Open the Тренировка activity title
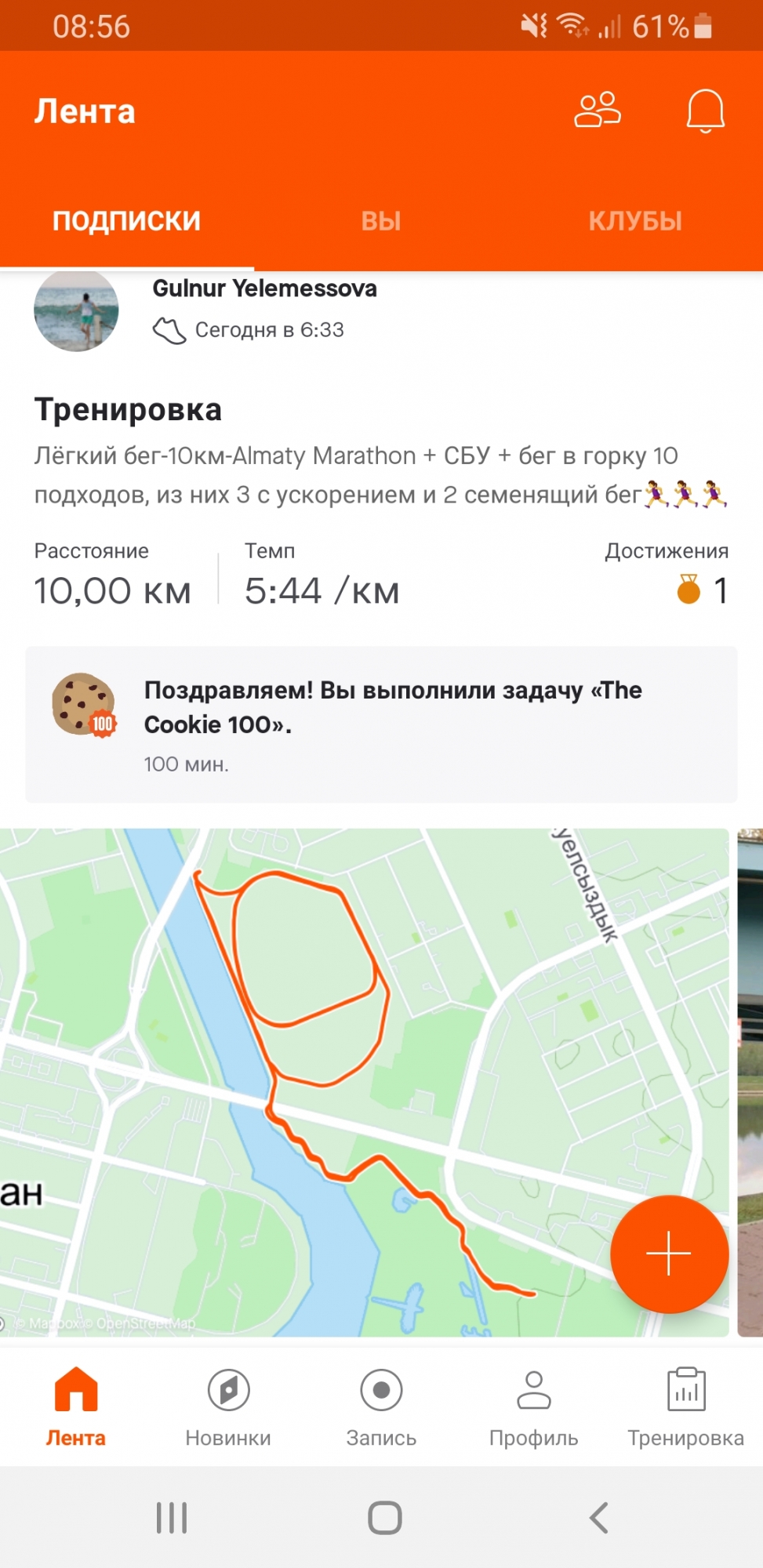Image resolution: width=763 pixels, height=1568 pixels. (x=128, y=410)
